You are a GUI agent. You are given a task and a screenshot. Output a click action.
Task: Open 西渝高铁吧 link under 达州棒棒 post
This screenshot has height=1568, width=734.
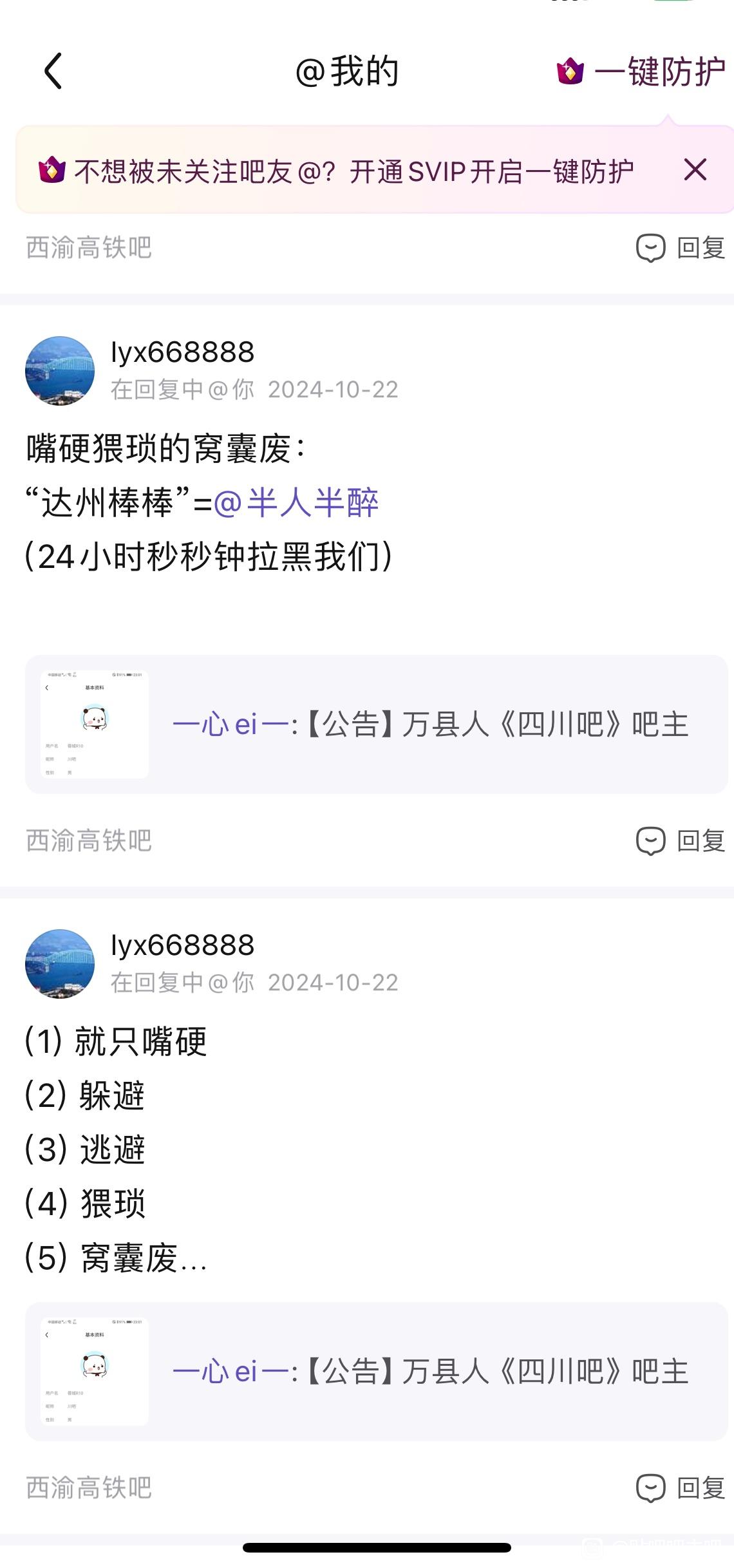coord(89,841)
